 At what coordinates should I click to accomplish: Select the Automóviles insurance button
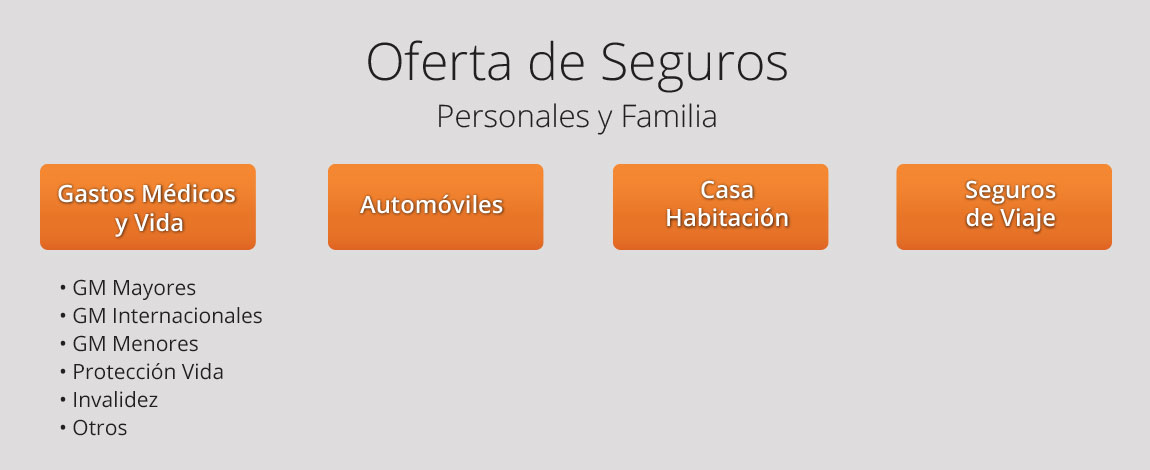[x=435, y=207]
